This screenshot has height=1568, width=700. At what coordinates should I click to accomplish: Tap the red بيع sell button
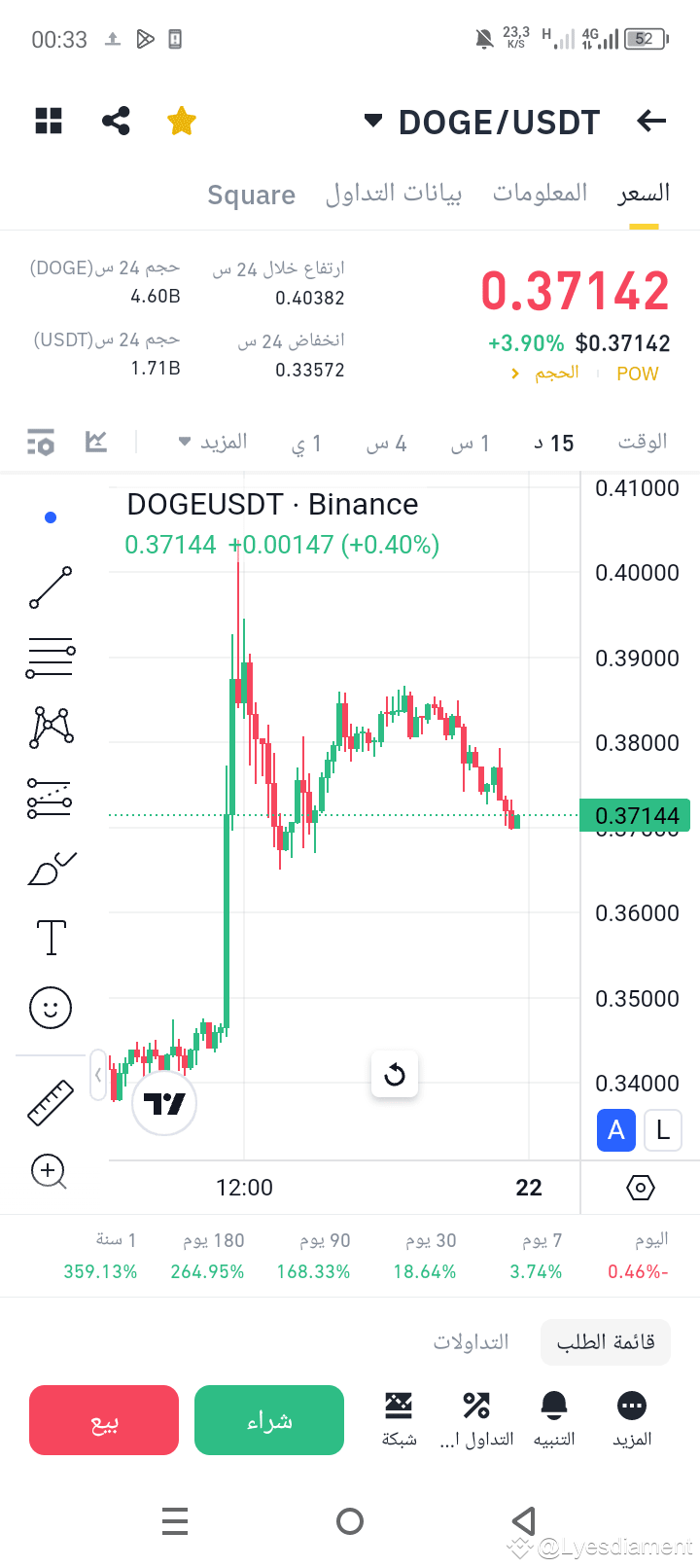104,1420
